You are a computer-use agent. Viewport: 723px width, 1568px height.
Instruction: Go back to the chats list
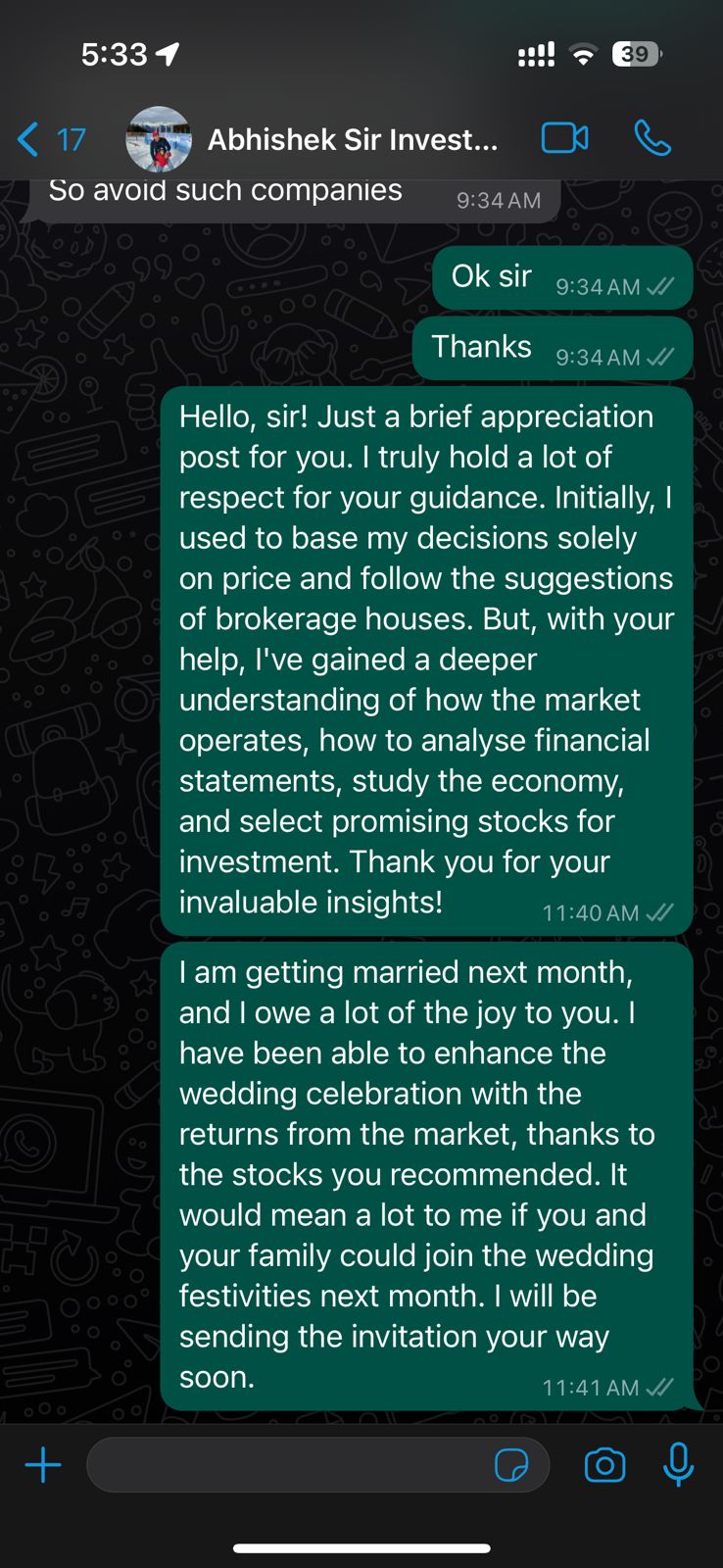(x=49, y=140)
